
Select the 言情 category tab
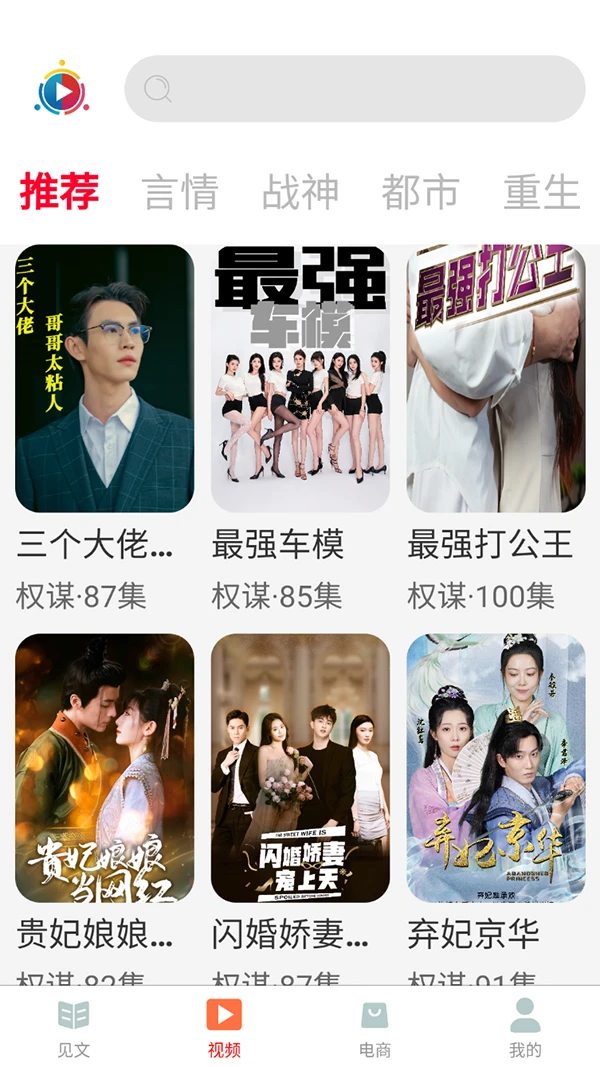coord(180,192)
